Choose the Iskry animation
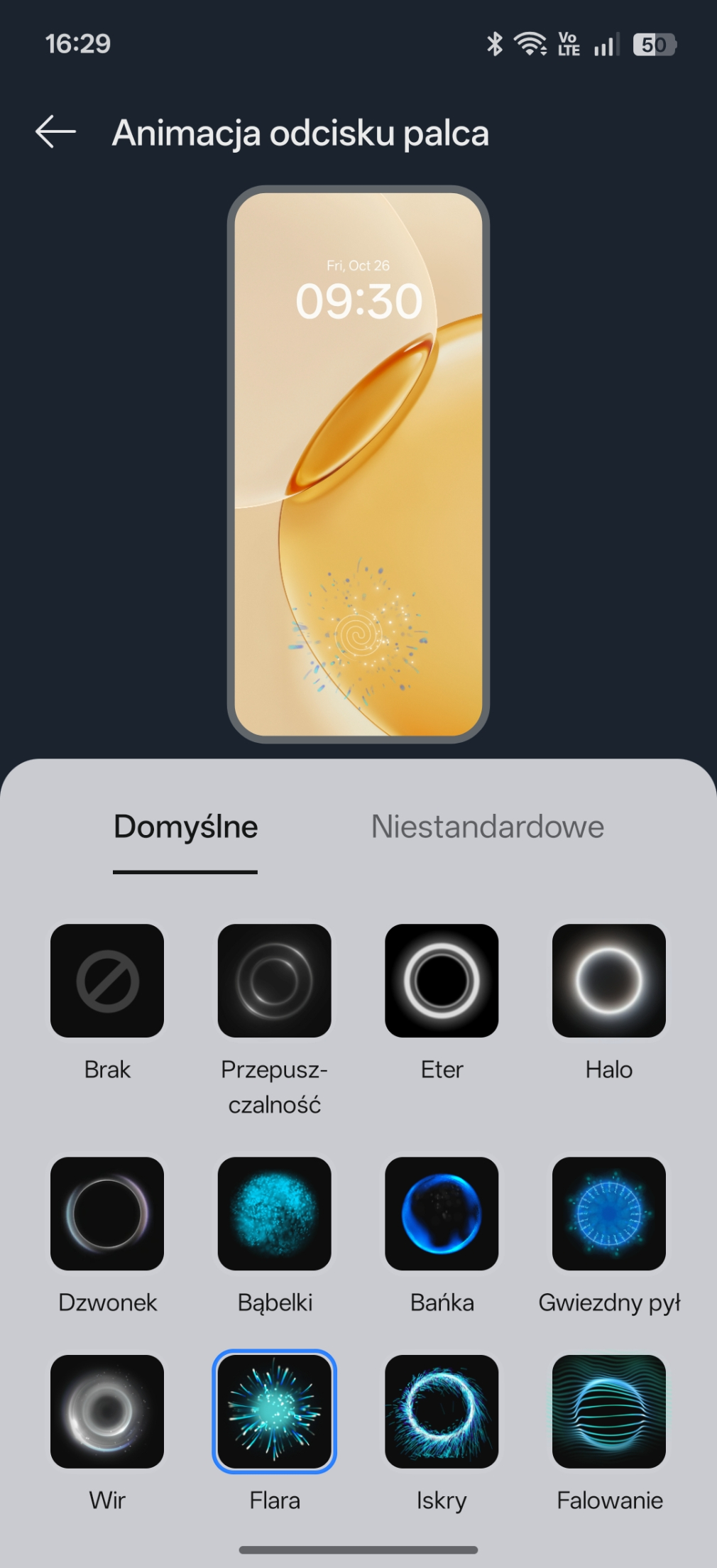The image size is (717, 1568). (x=442, y=1411)
